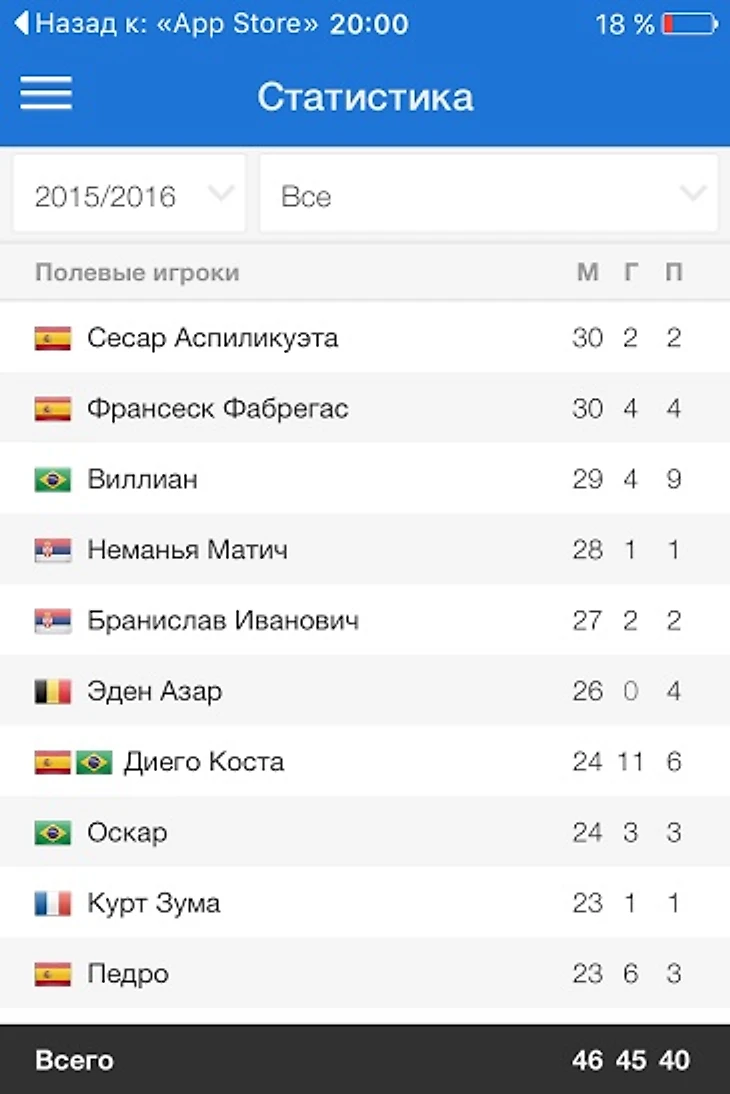This screenshot has height=1094, width=730.
Task: Open the Все tournament filter dropdown
Action: point(488,195)
